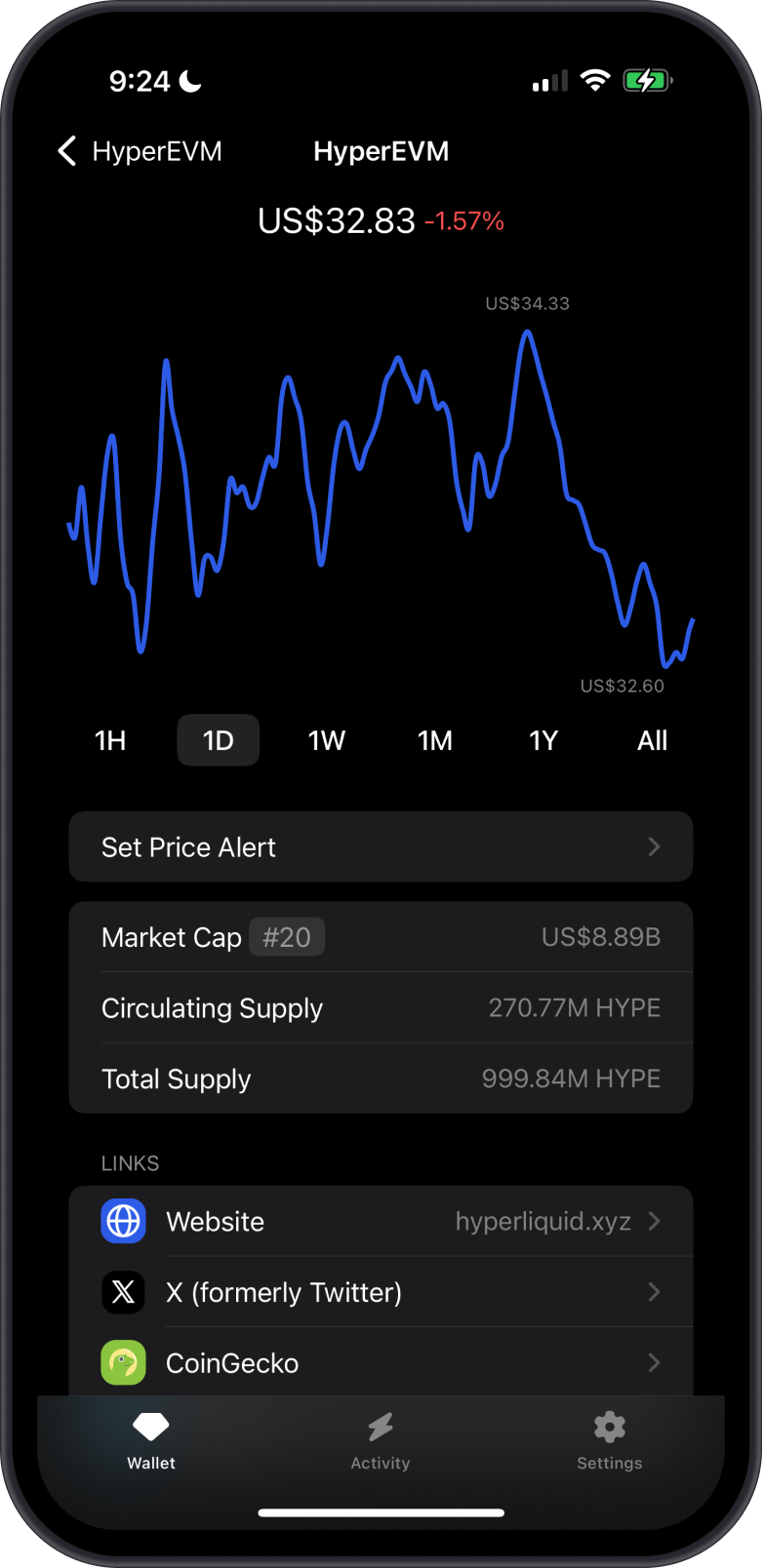Select the All time range
Screen dimensions: 763x1568
[x=652, y=740]
